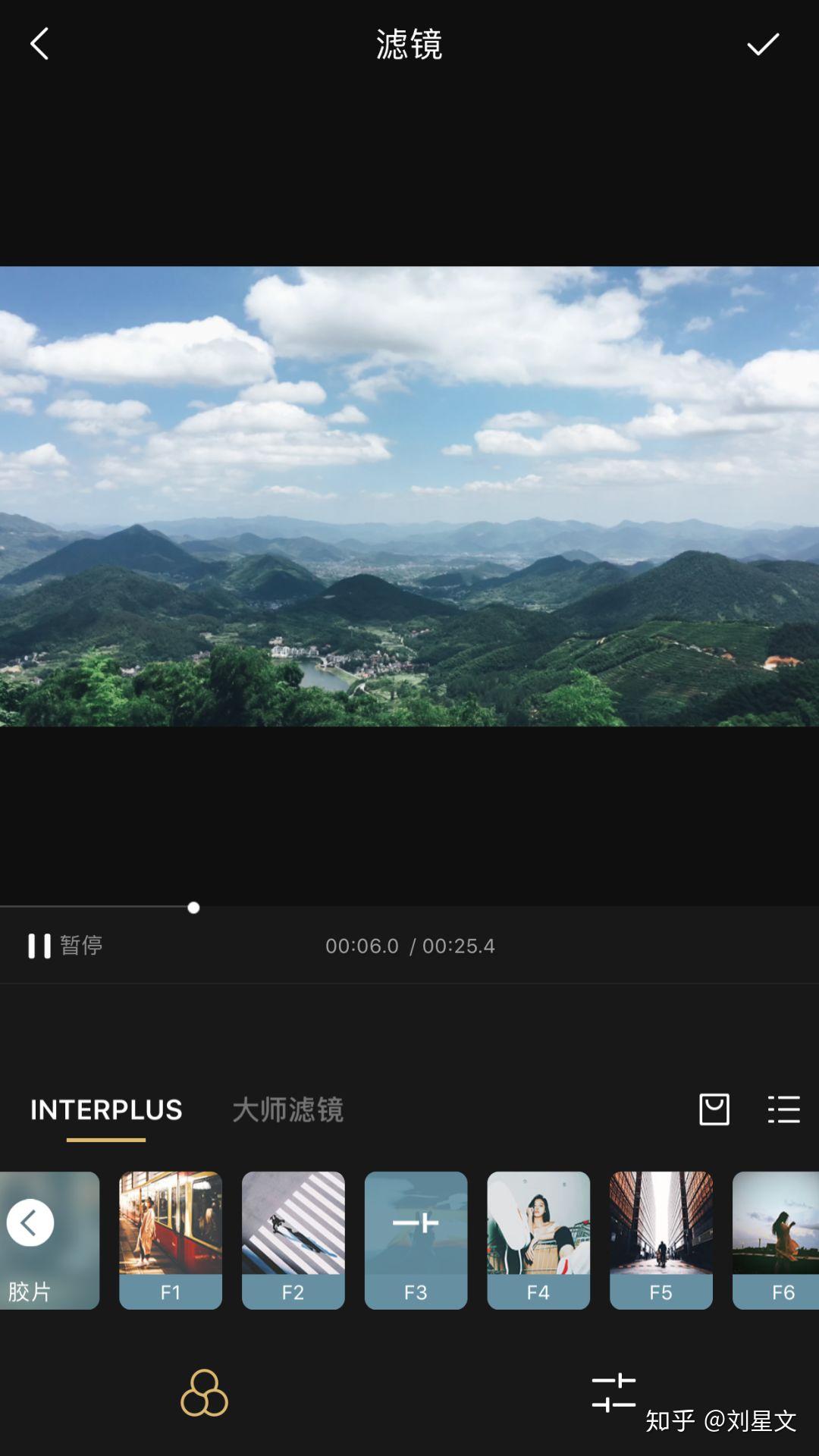Switch to the INTERPLUS tab

coord(106,1110)
